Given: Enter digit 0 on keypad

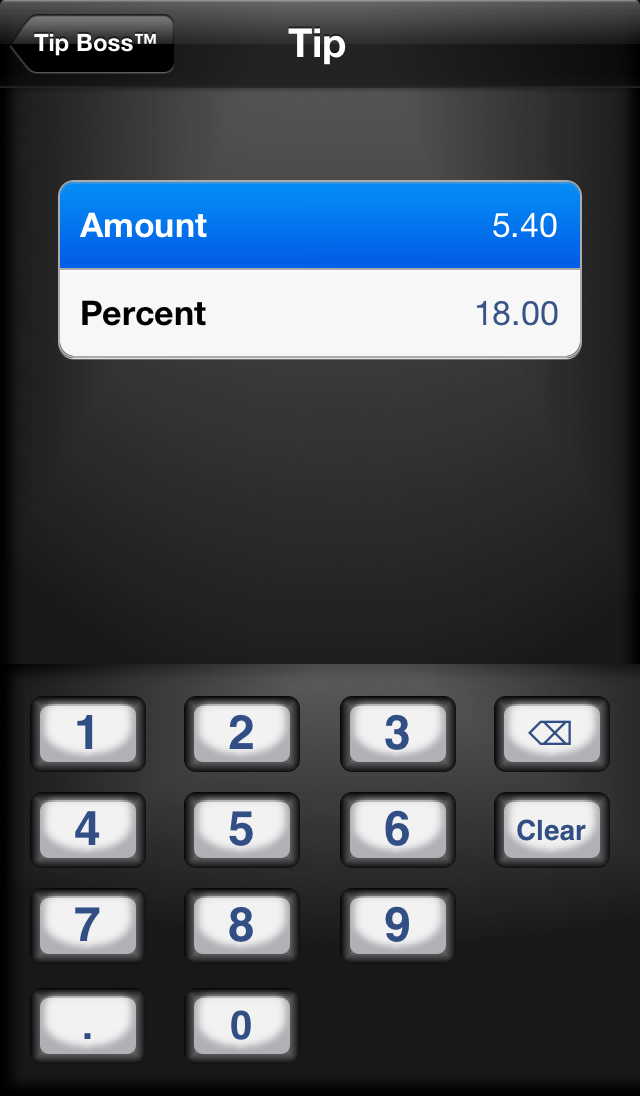Looking at the screenshot, I should coord(242,1026).
